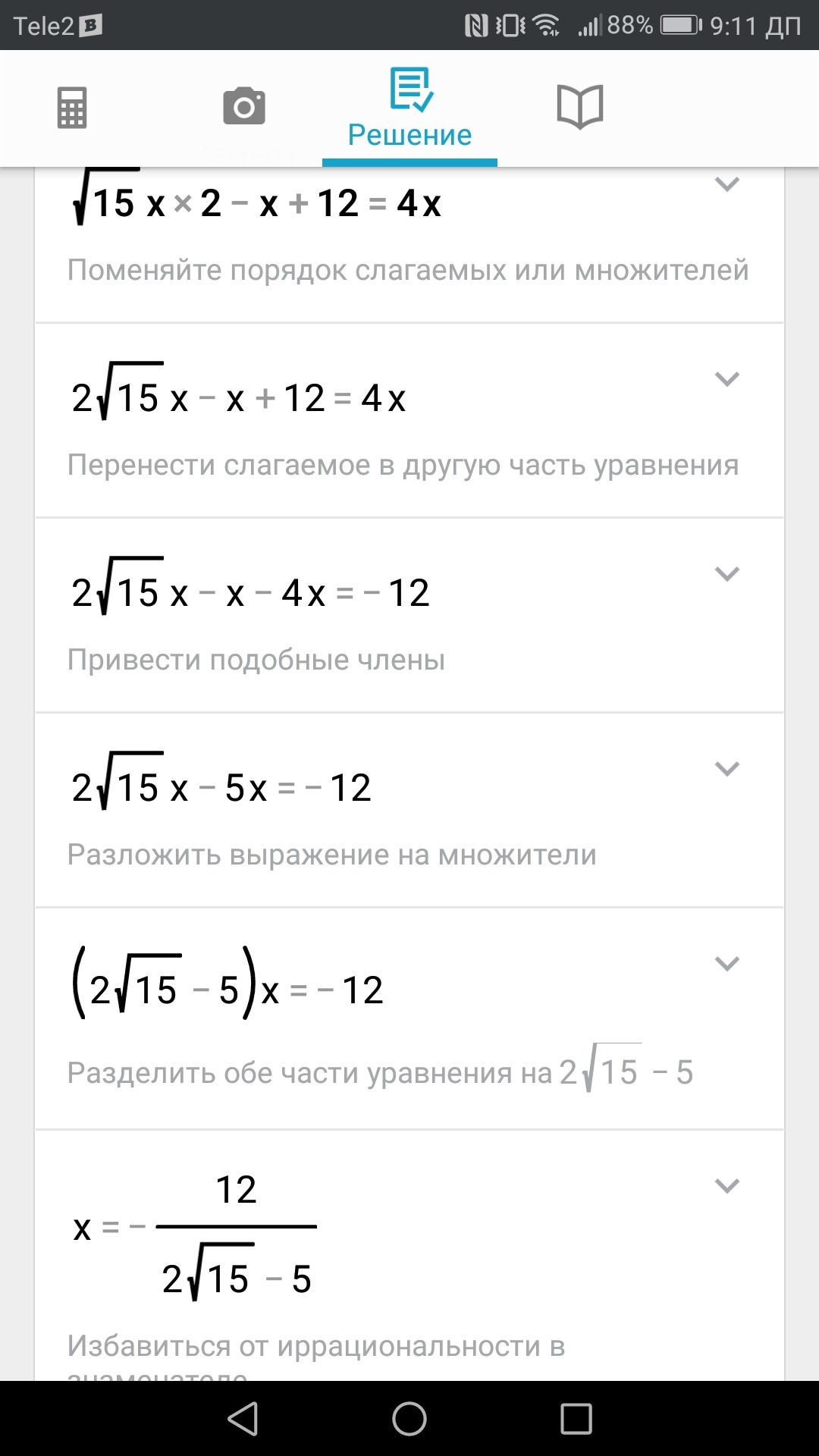
Task: Return to the home screen
Action: coord(409,1419)
